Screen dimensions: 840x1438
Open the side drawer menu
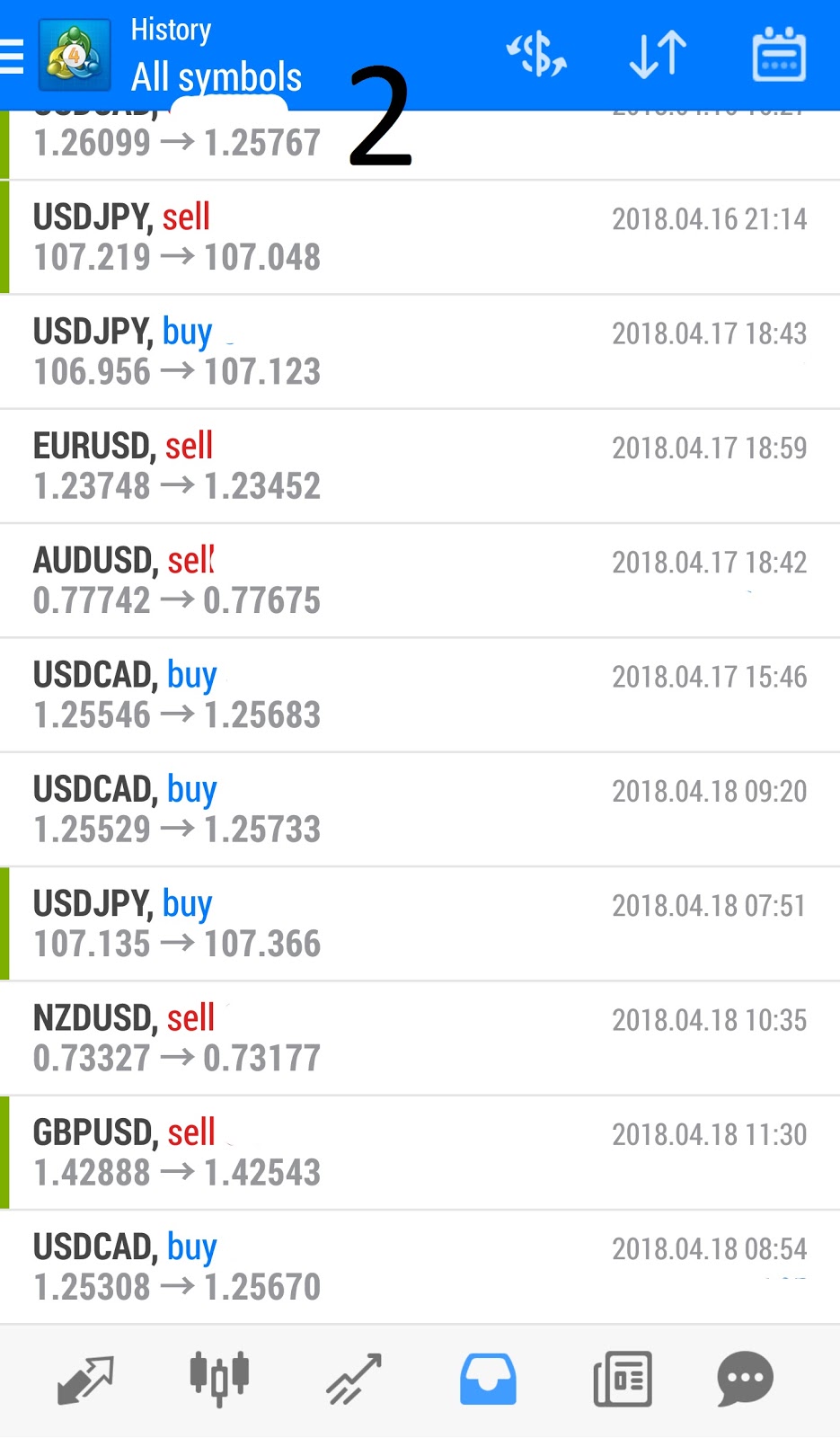point(13,56)
